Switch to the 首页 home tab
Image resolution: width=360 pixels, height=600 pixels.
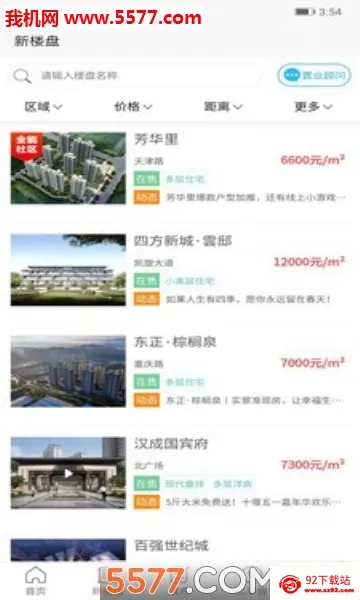36,580
